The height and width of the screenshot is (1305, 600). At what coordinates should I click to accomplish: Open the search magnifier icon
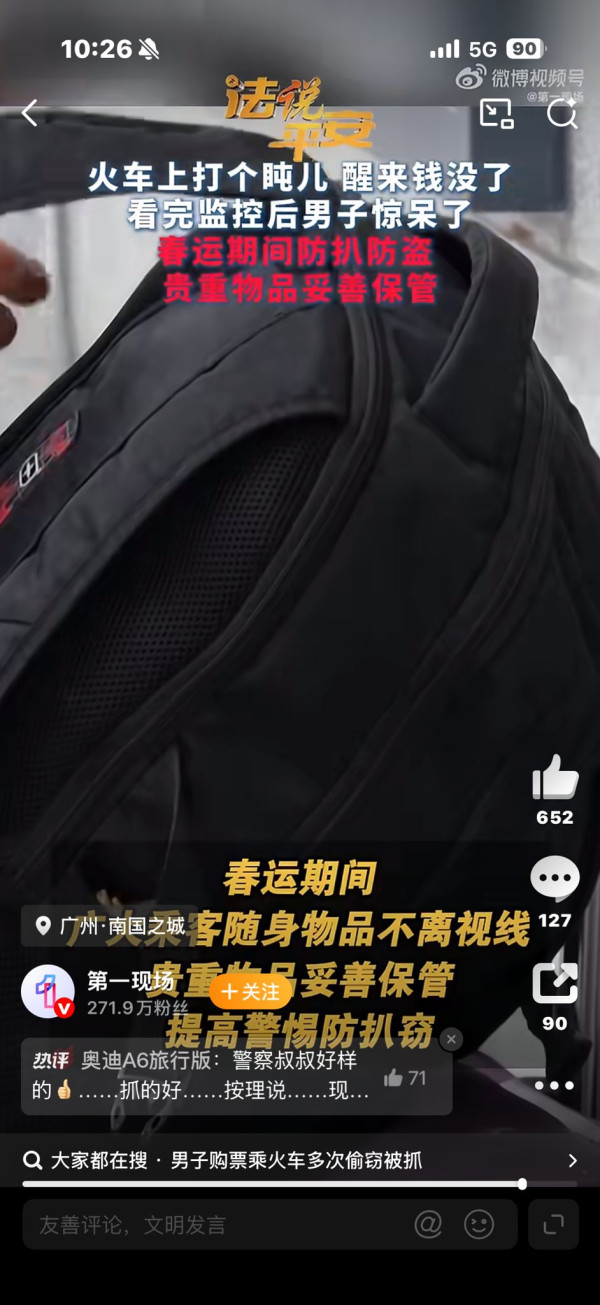562,113
